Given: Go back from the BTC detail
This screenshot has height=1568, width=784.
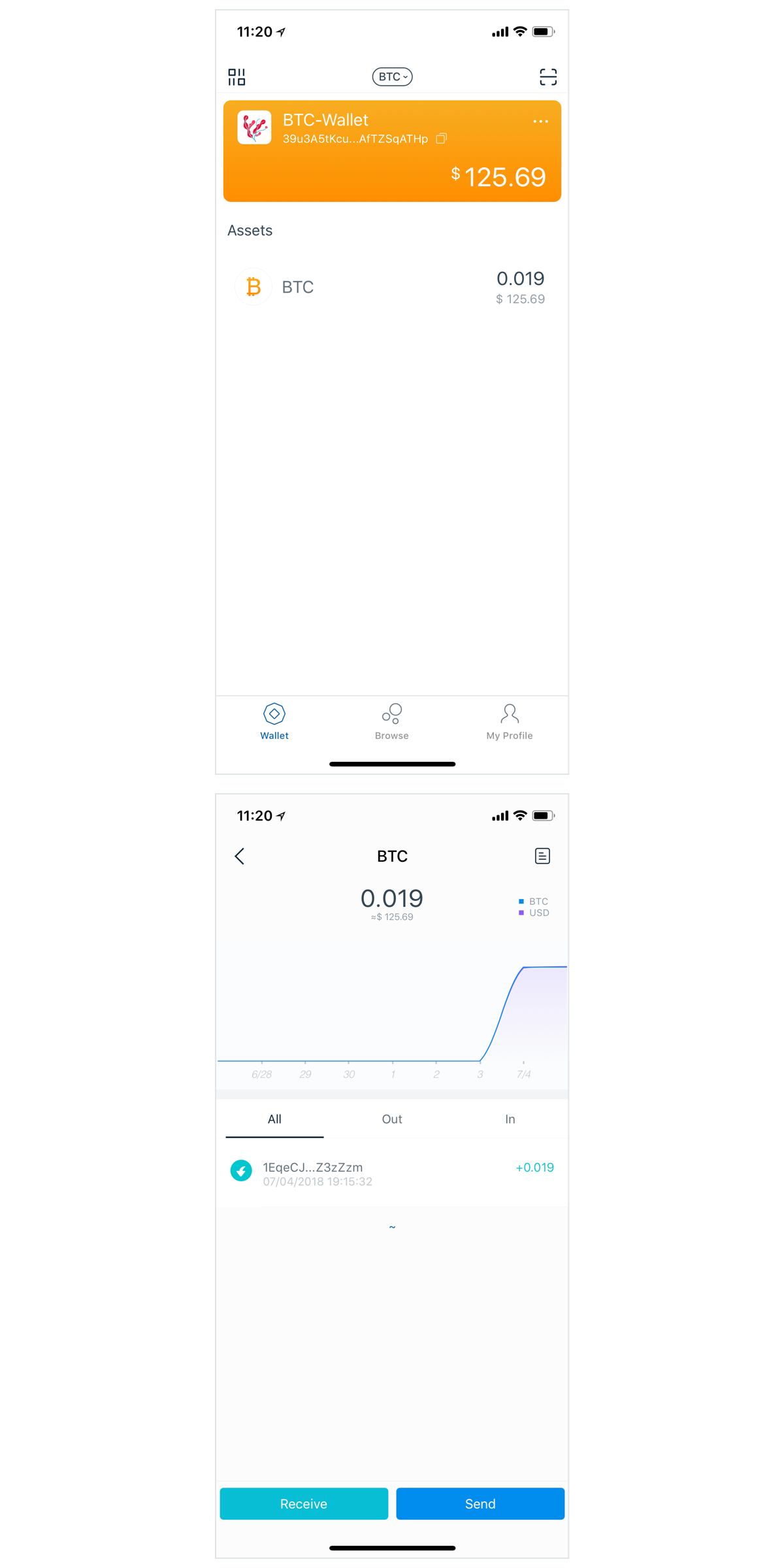Looking at the screenshot, I should (239, 856).
